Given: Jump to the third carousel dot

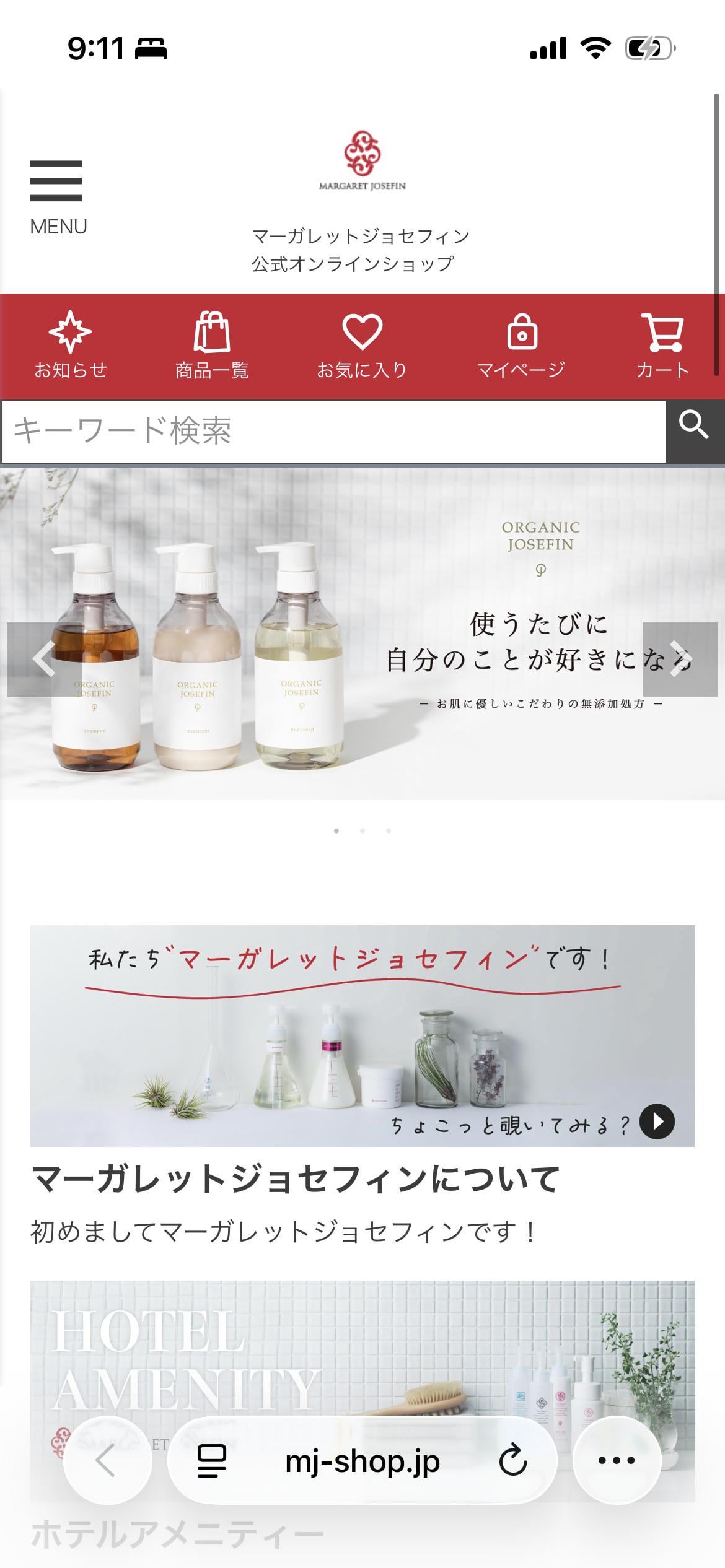Looking at the screenshot, I should pyautogui.click(x=389, y=830).
